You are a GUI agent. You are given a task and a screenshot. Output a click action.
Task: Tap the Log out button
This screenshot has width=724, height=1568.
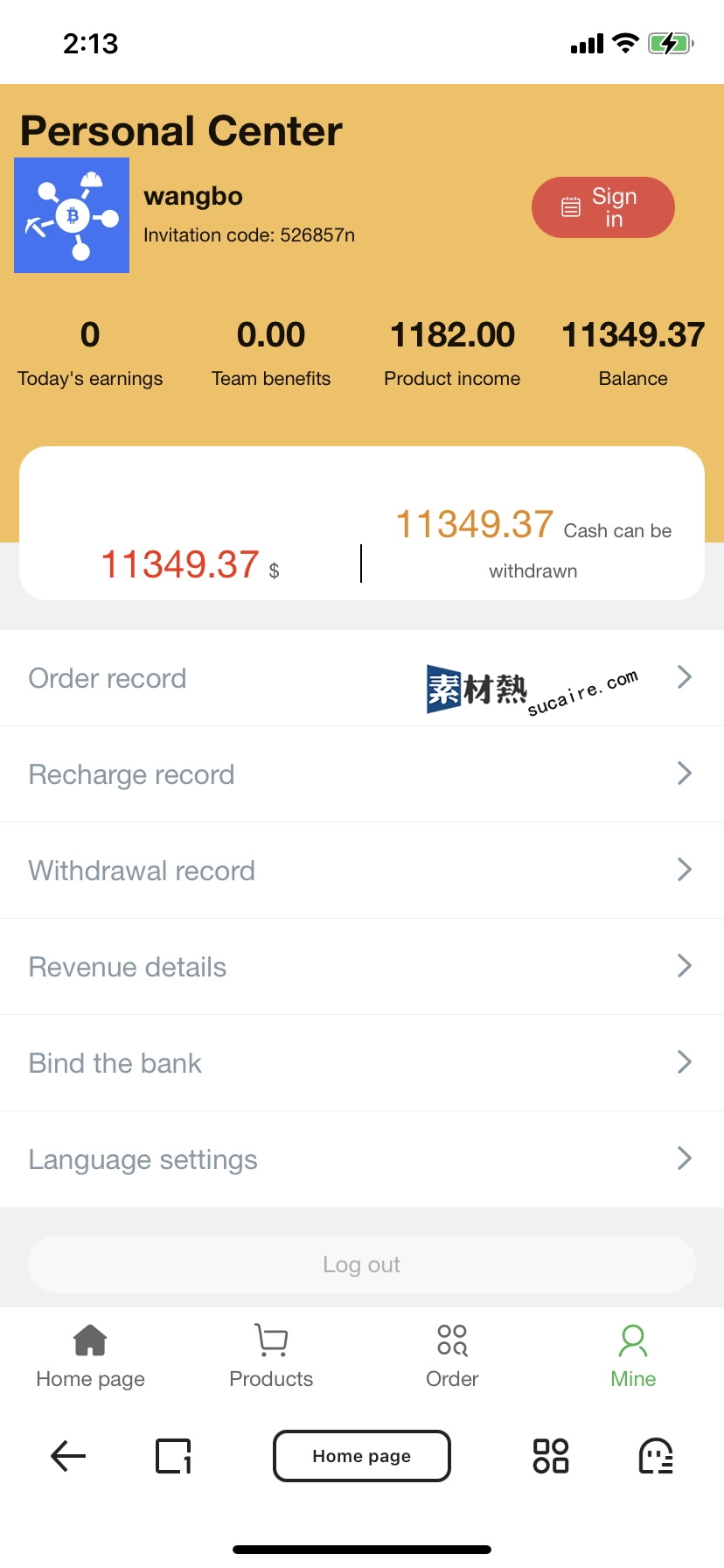pyautogui.click(x=361, y=1264)
